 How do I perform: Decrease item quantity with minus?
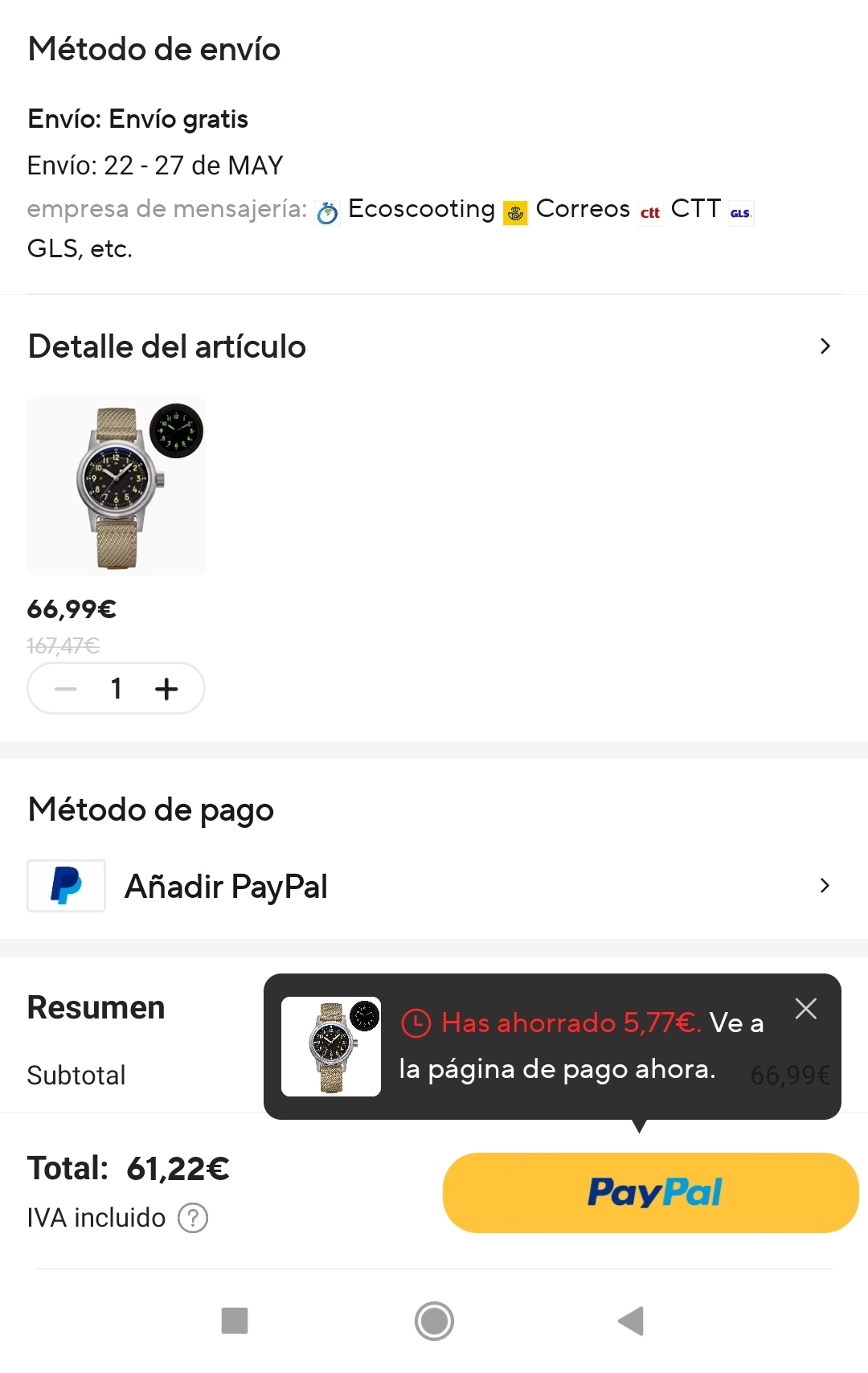click(66, 689)
